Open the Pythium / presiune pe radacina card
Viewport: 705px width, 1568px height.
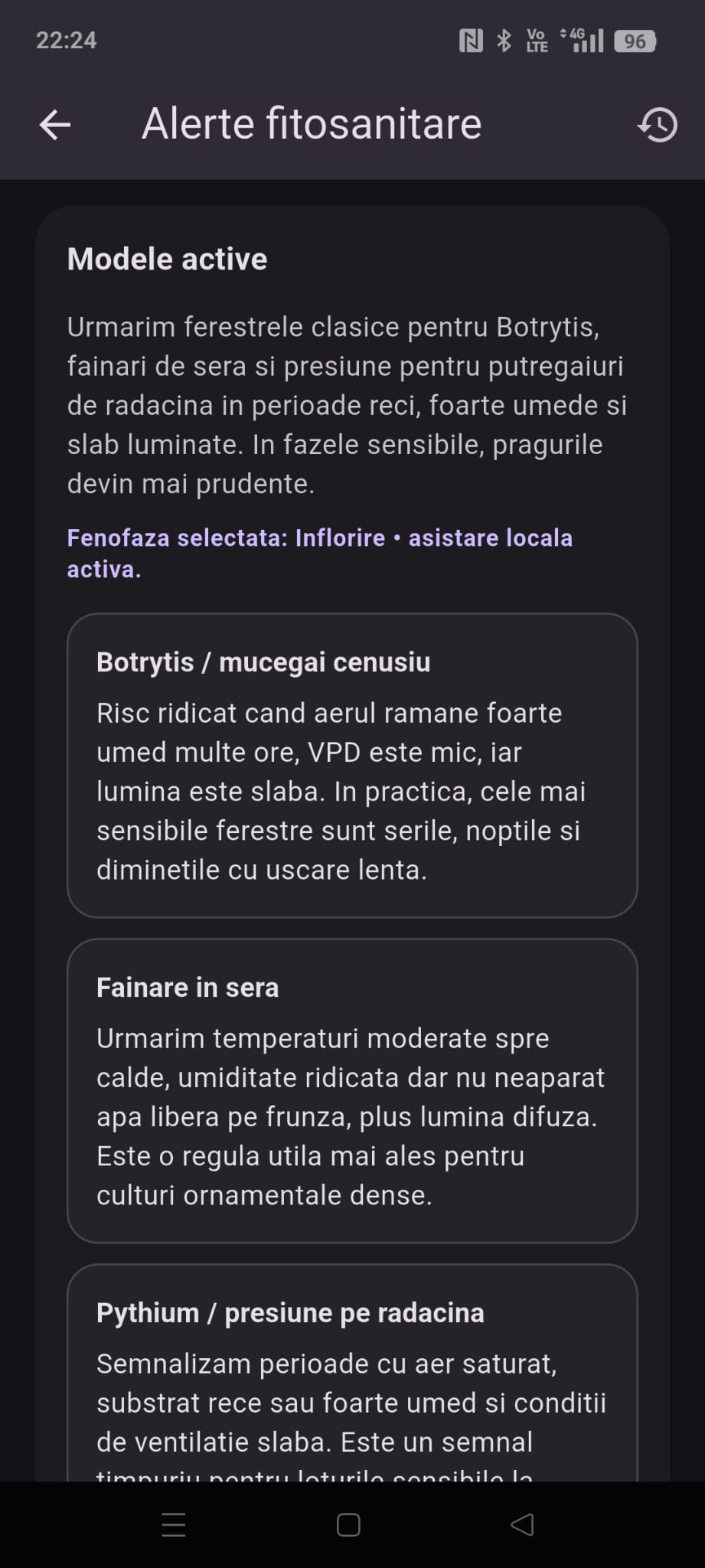[352, 1378]
